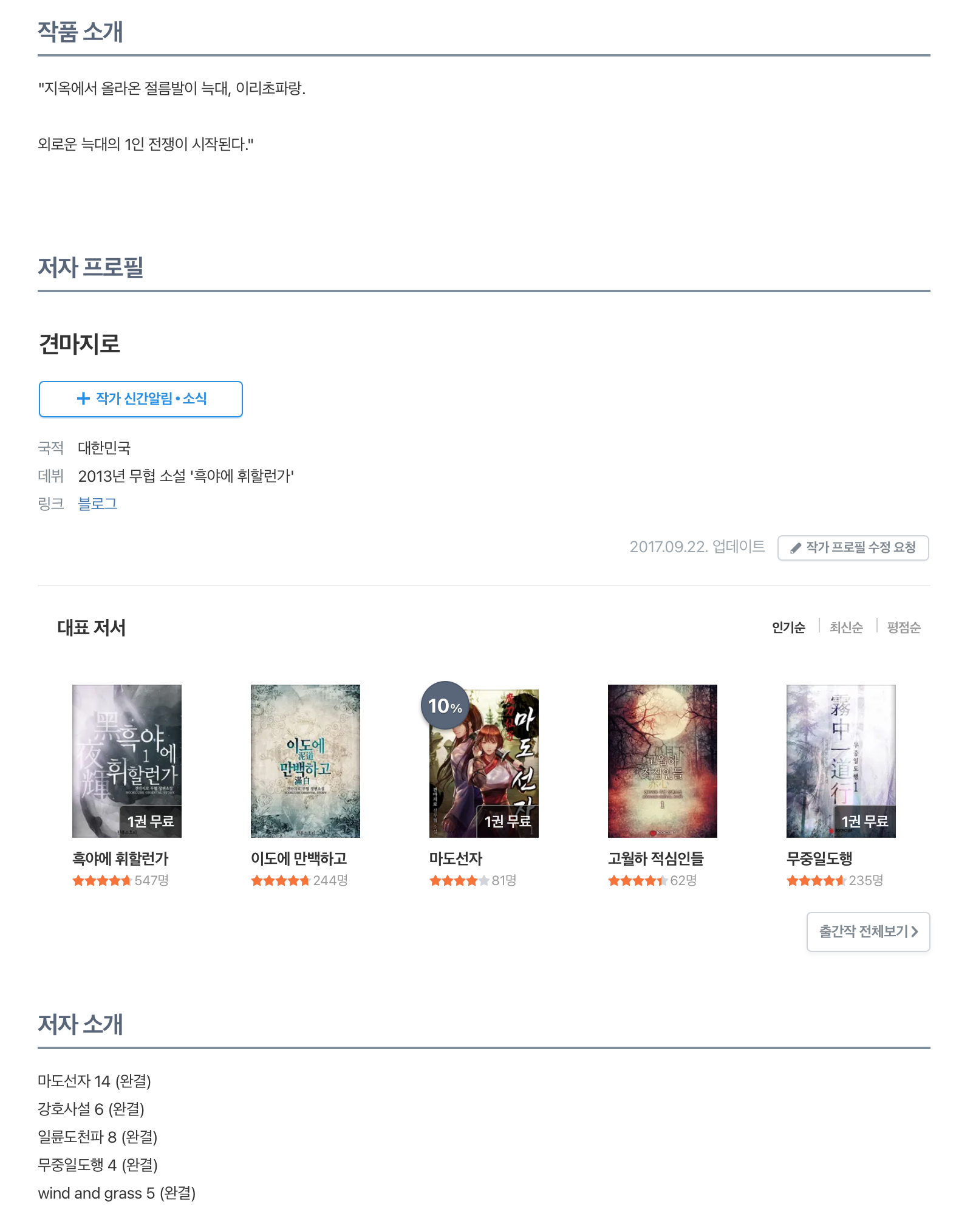The width and height of the screenshot is (973, 1232).
Task: Subscribe to 작가 신간알림·소식
Action: click(x=141, y=399)
